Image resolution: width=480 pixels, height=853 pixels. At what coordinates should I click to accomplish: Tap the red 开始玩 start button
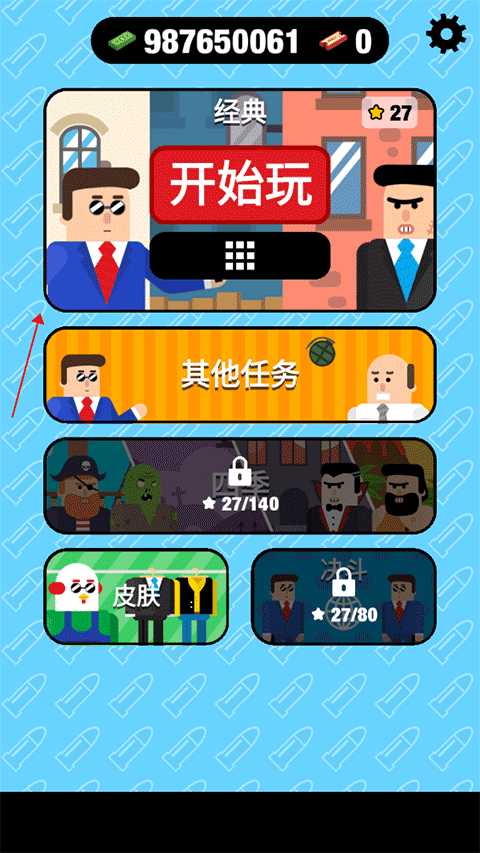click(240, 185)
